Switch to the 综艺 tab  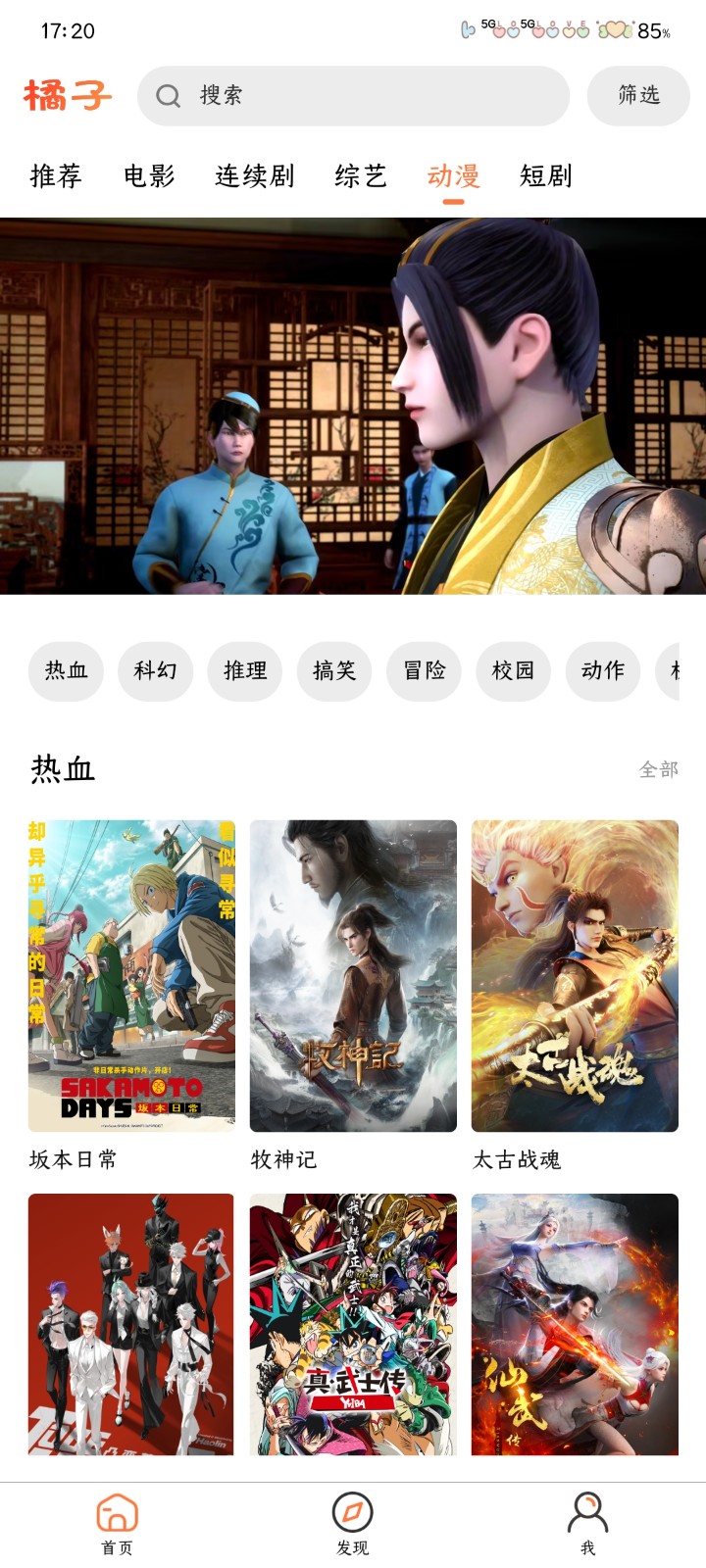361,176
